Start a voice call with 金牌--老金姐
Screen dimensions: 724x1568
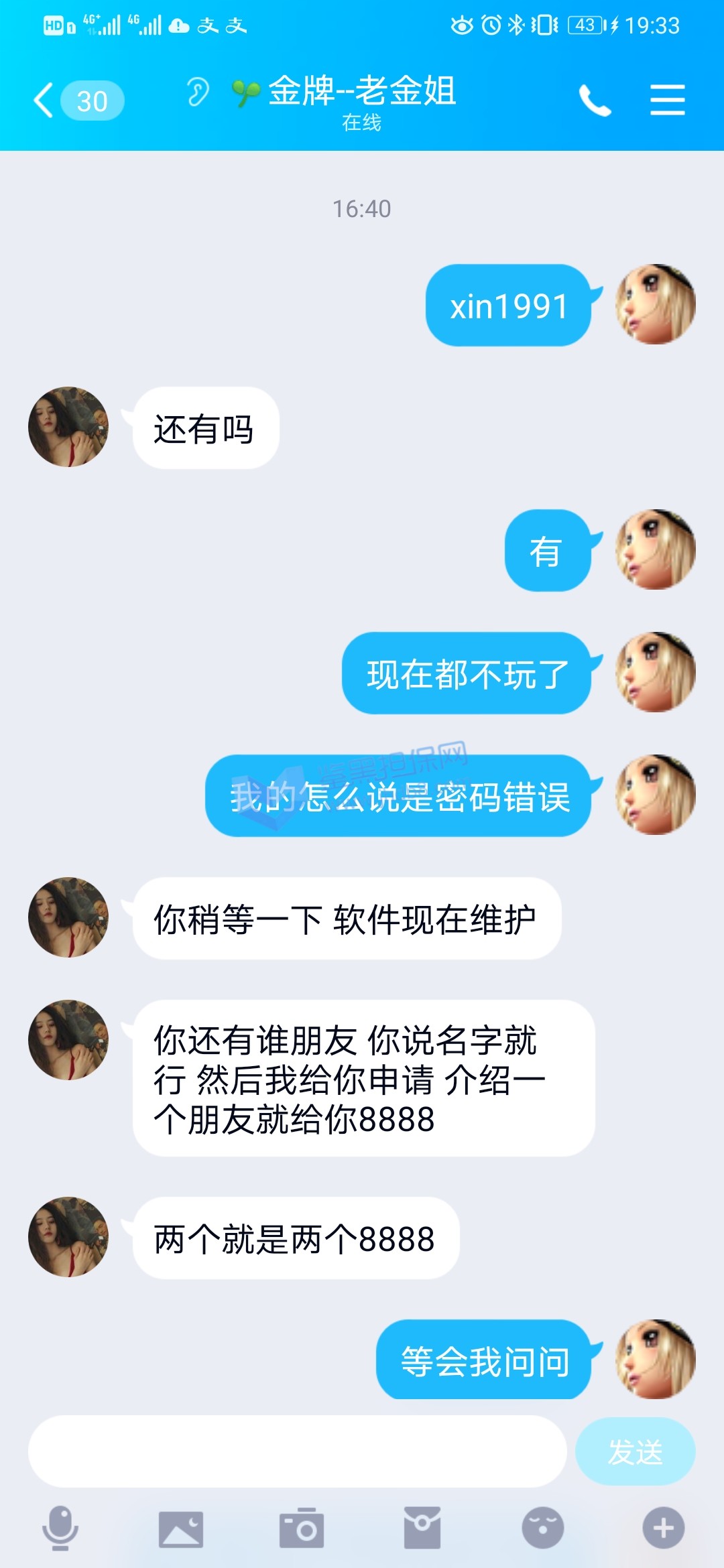[x=595, y=101]
